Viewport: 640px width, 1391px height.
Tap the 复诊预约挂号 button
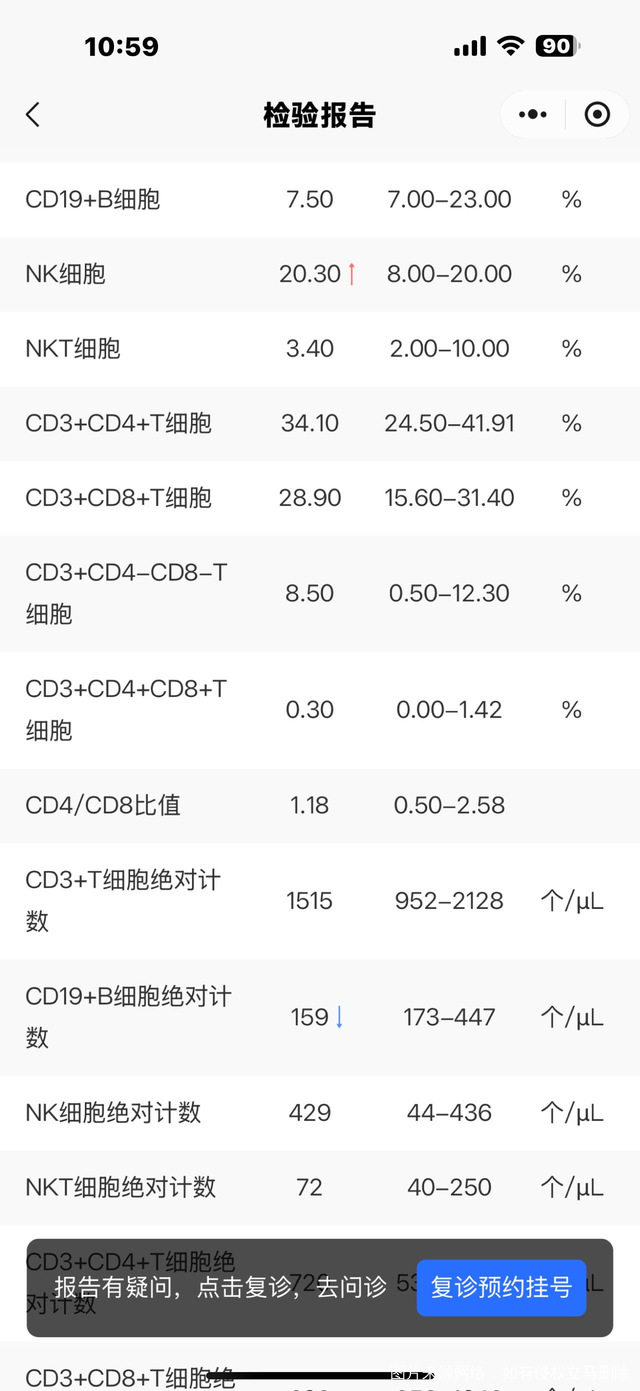(501, 1287)
